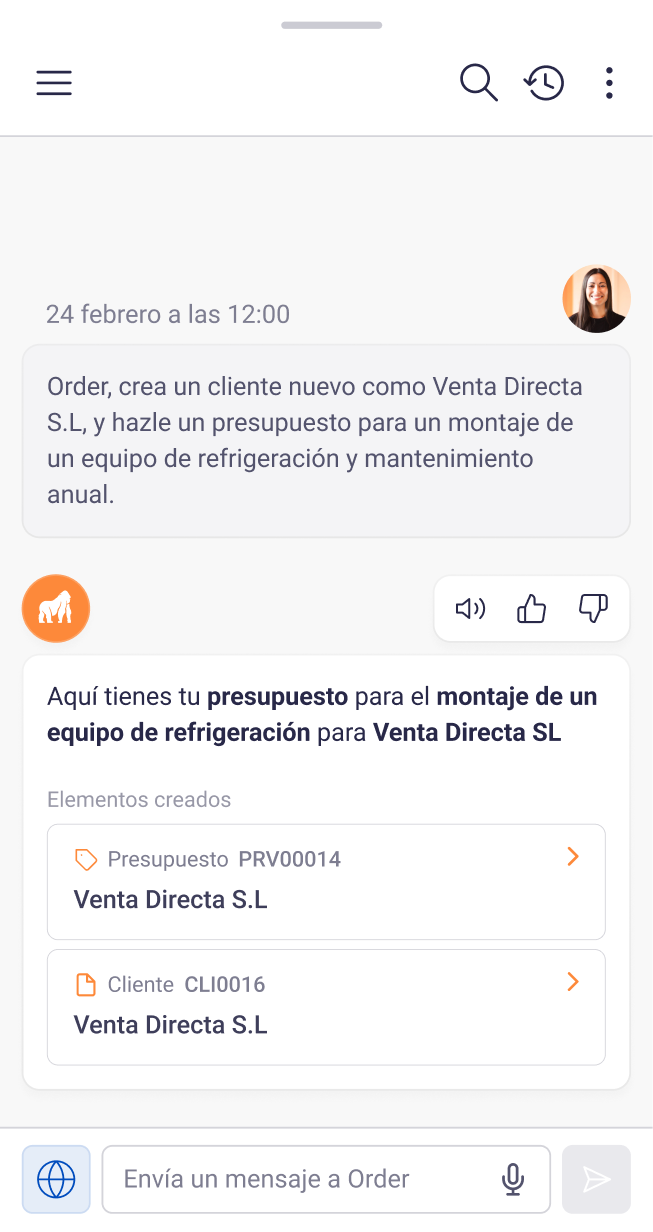Viewport: 653px width, 1232px height.
Task: View the user profile avatar
Action: (x=596, y=299)
